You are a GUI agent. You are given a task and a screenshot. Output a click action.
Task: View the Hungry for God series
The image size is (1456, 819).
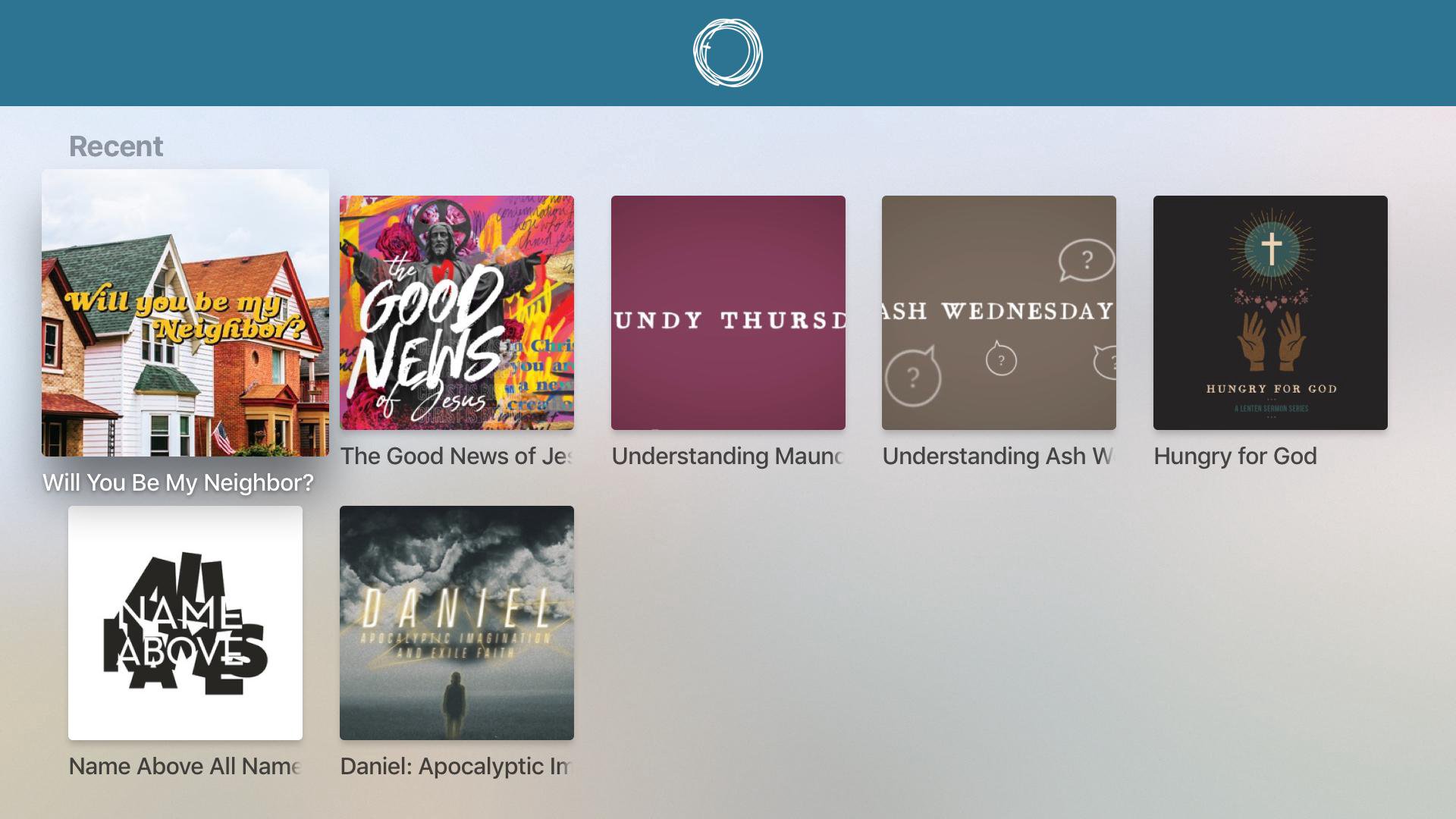pyautogui.click(x=1270, y=312)
